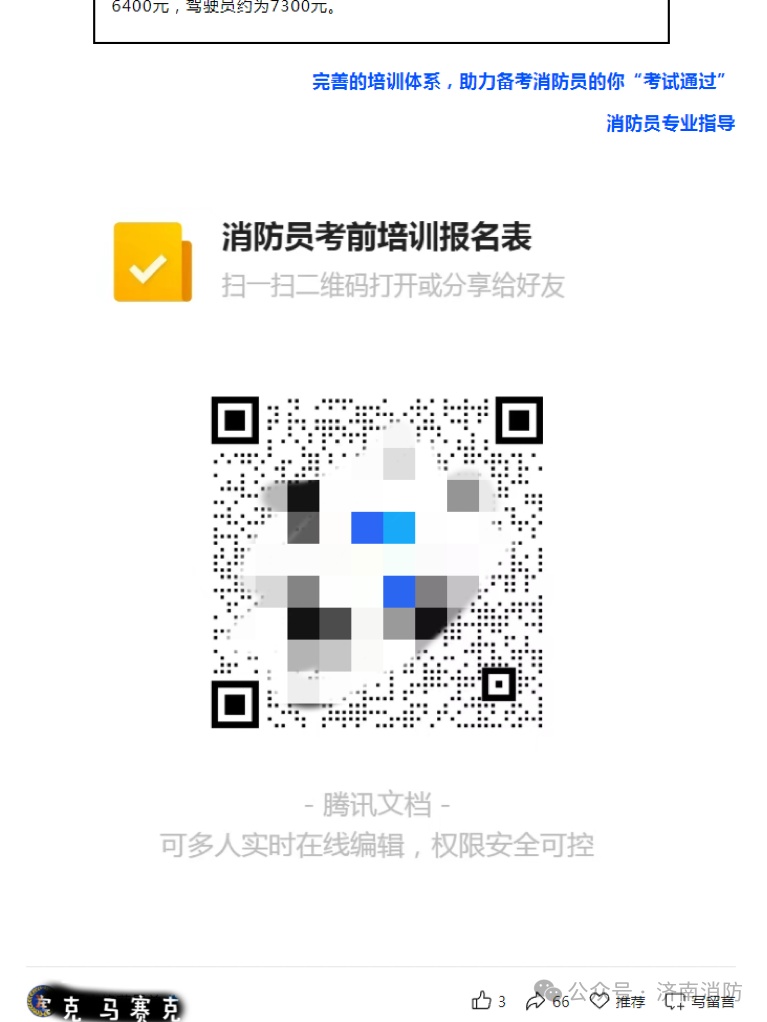Expand the comment section via 写留言
Viewport: 767px width, 1022px height.
(x=712, y=1001)
